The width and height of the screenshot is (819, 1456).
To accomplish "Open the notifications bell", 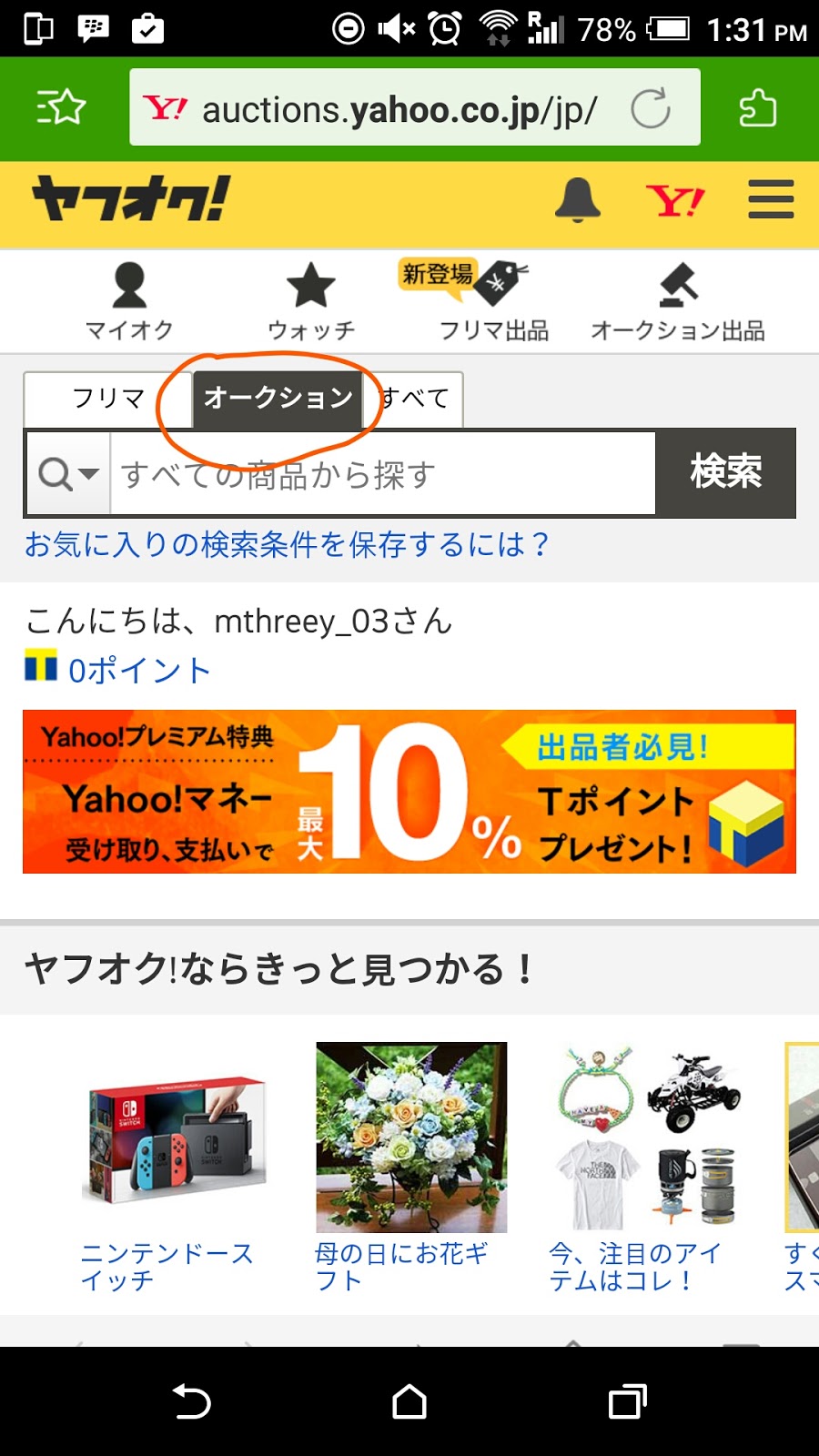I will [x=577, y=200].
